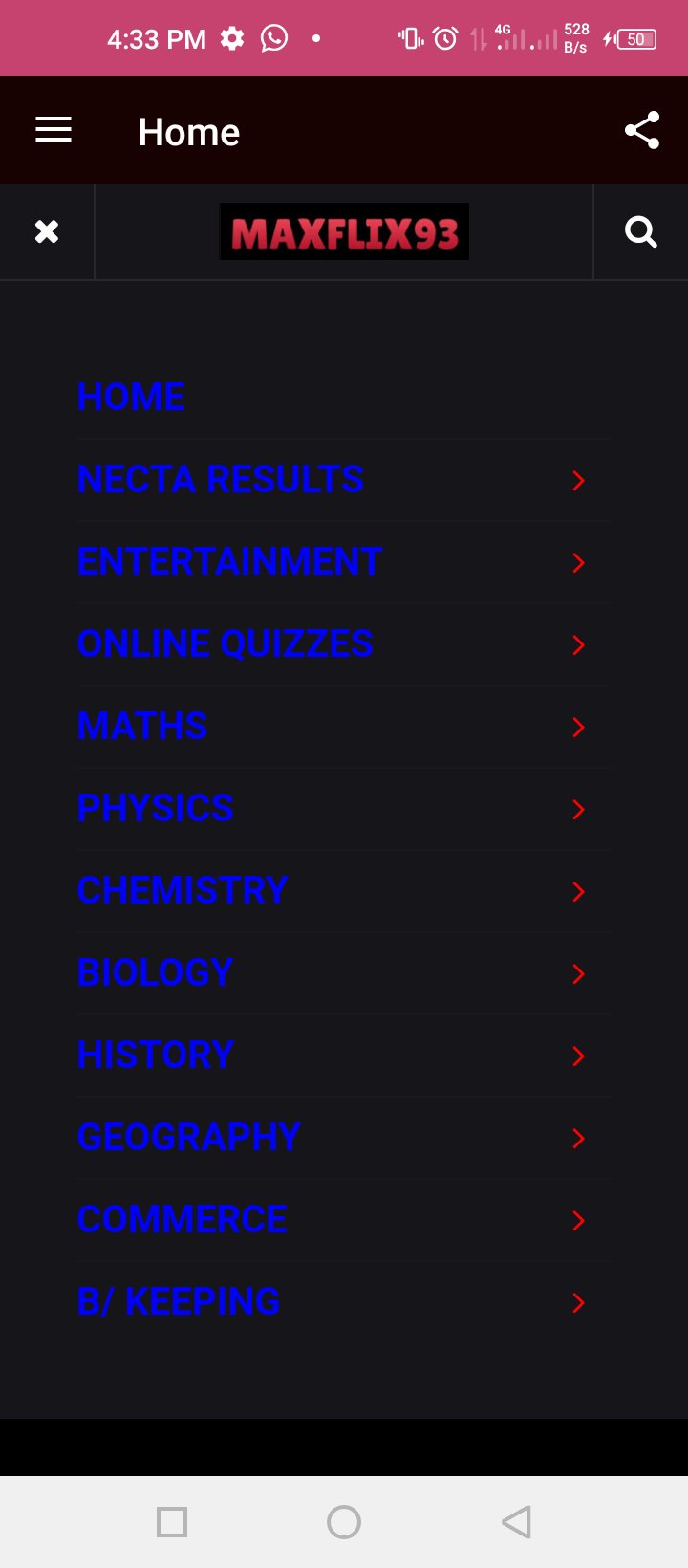Go to the HOME menu item
This screenshot has width=688, height=1568.
131,398
